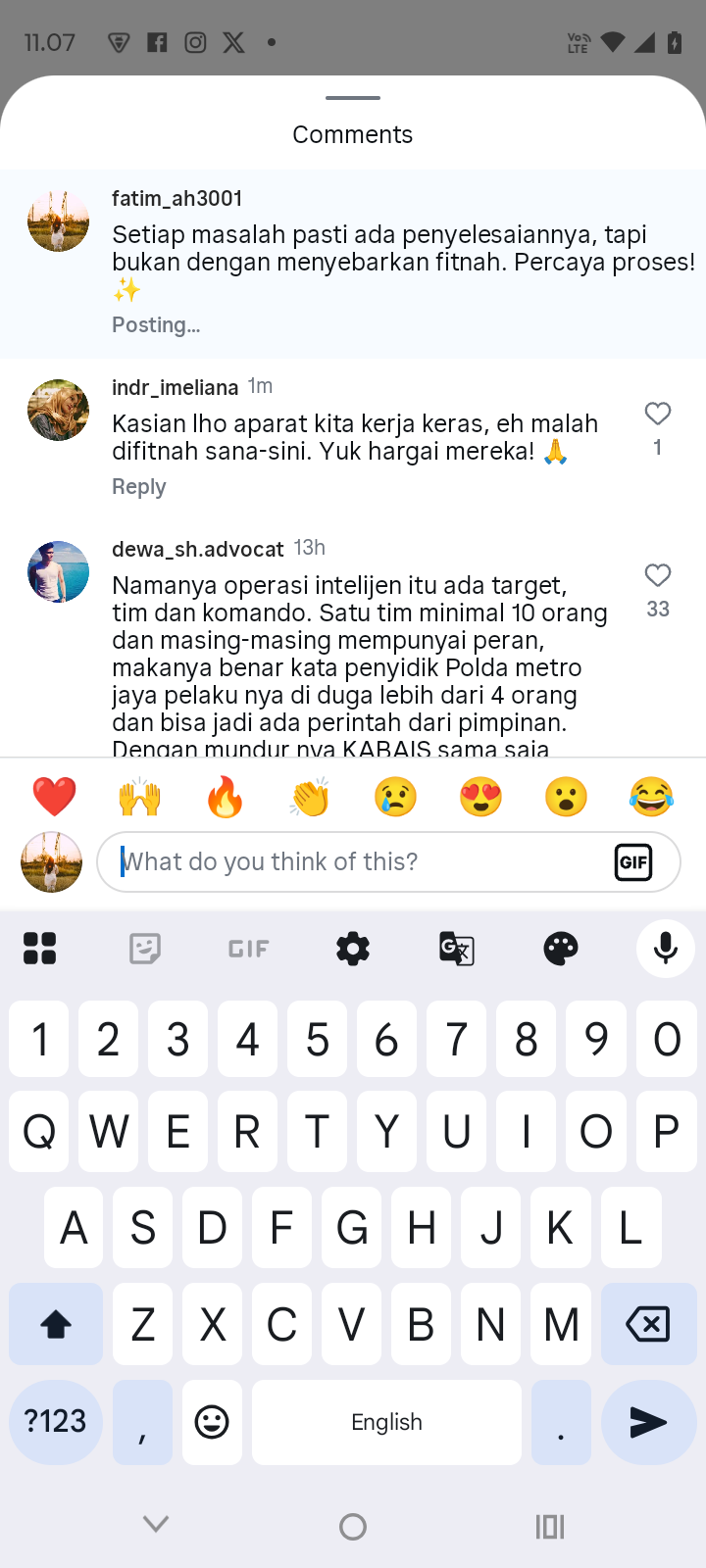This screenshot has height=1568, width=706.
Task: Open the GIF picker in comment box
Action: tap(633, 862)
